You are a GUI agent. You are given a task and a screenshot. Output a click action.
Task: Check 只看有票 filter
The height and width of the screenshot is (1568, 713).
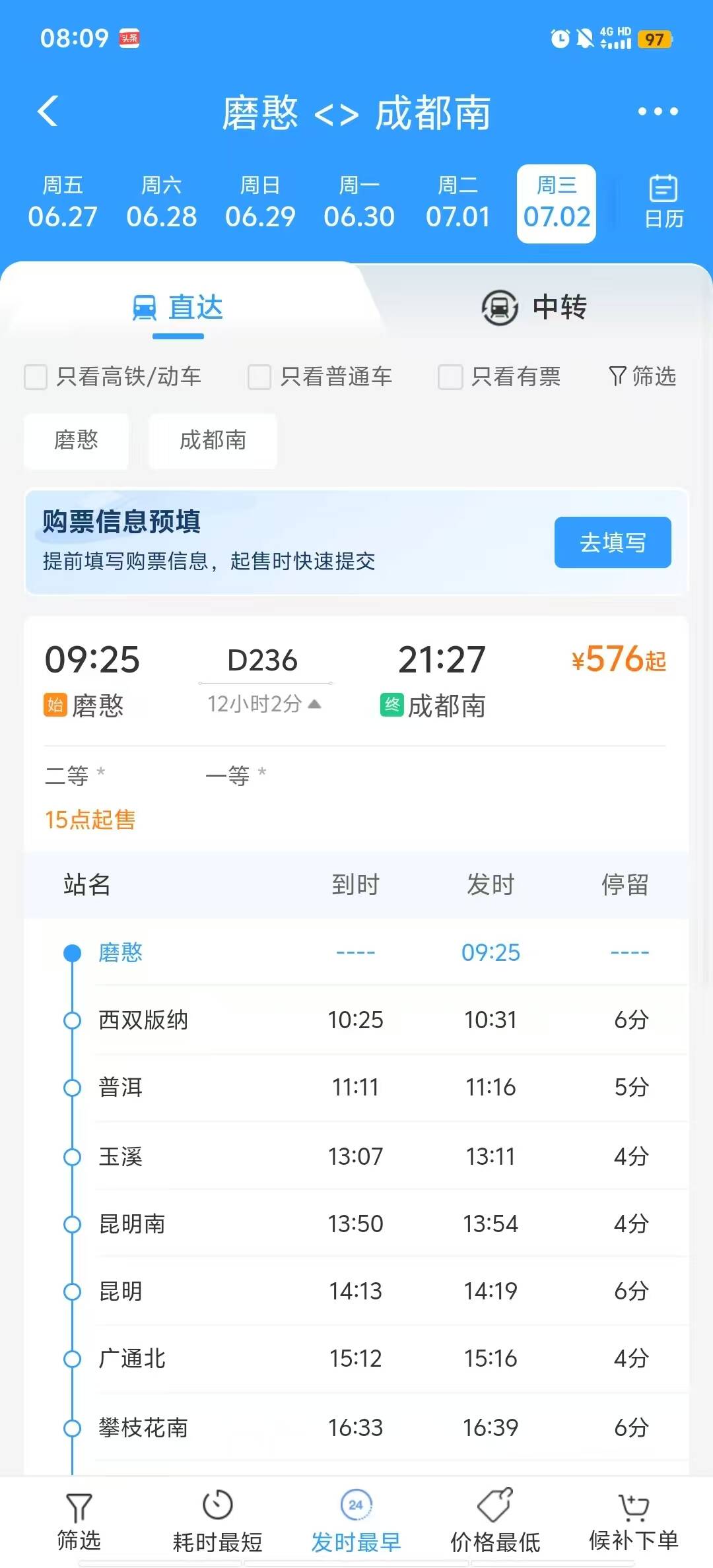(450, 377)
